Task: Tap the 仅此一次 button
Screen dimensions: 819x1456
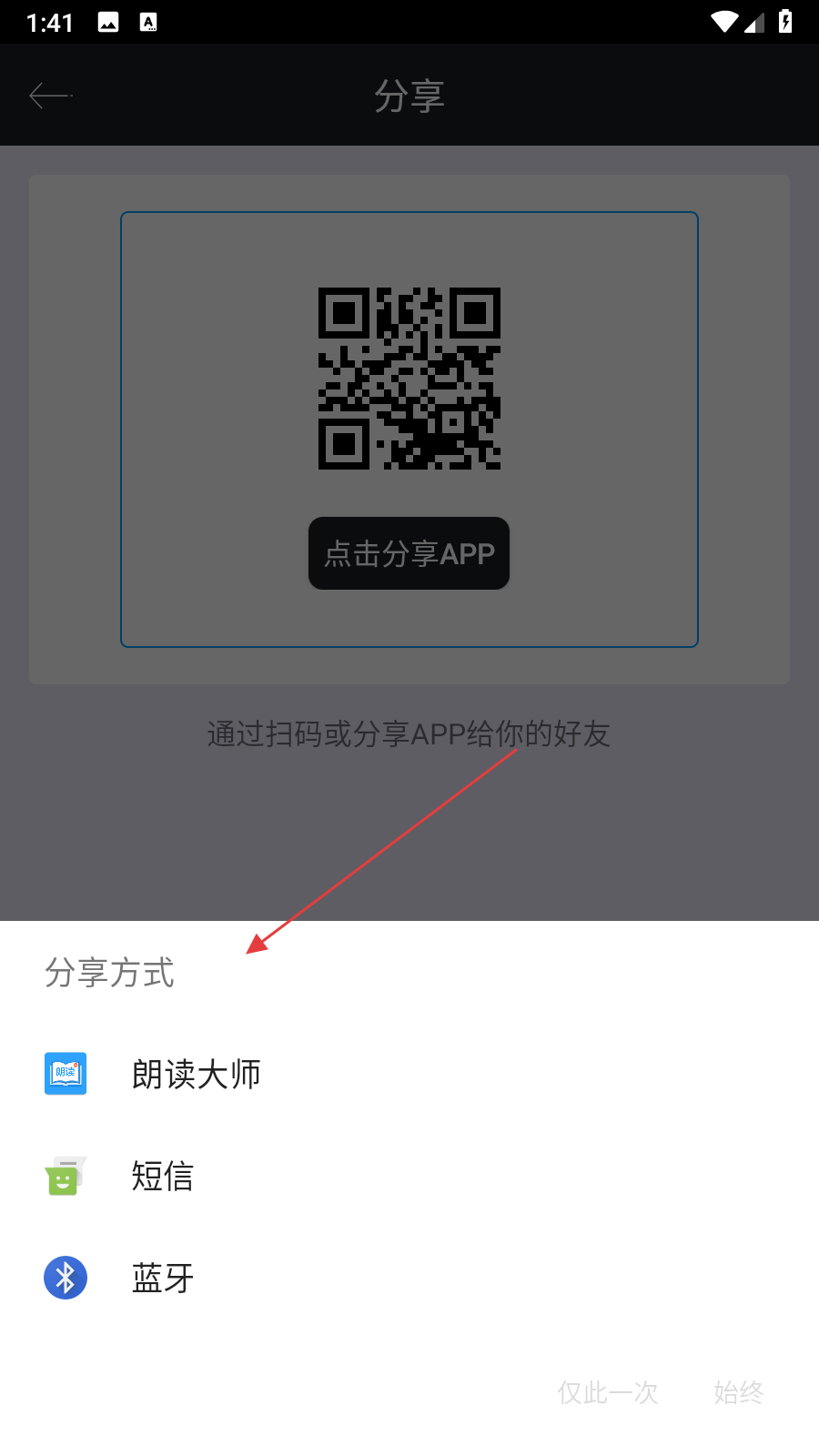Action: [608, 1392]
